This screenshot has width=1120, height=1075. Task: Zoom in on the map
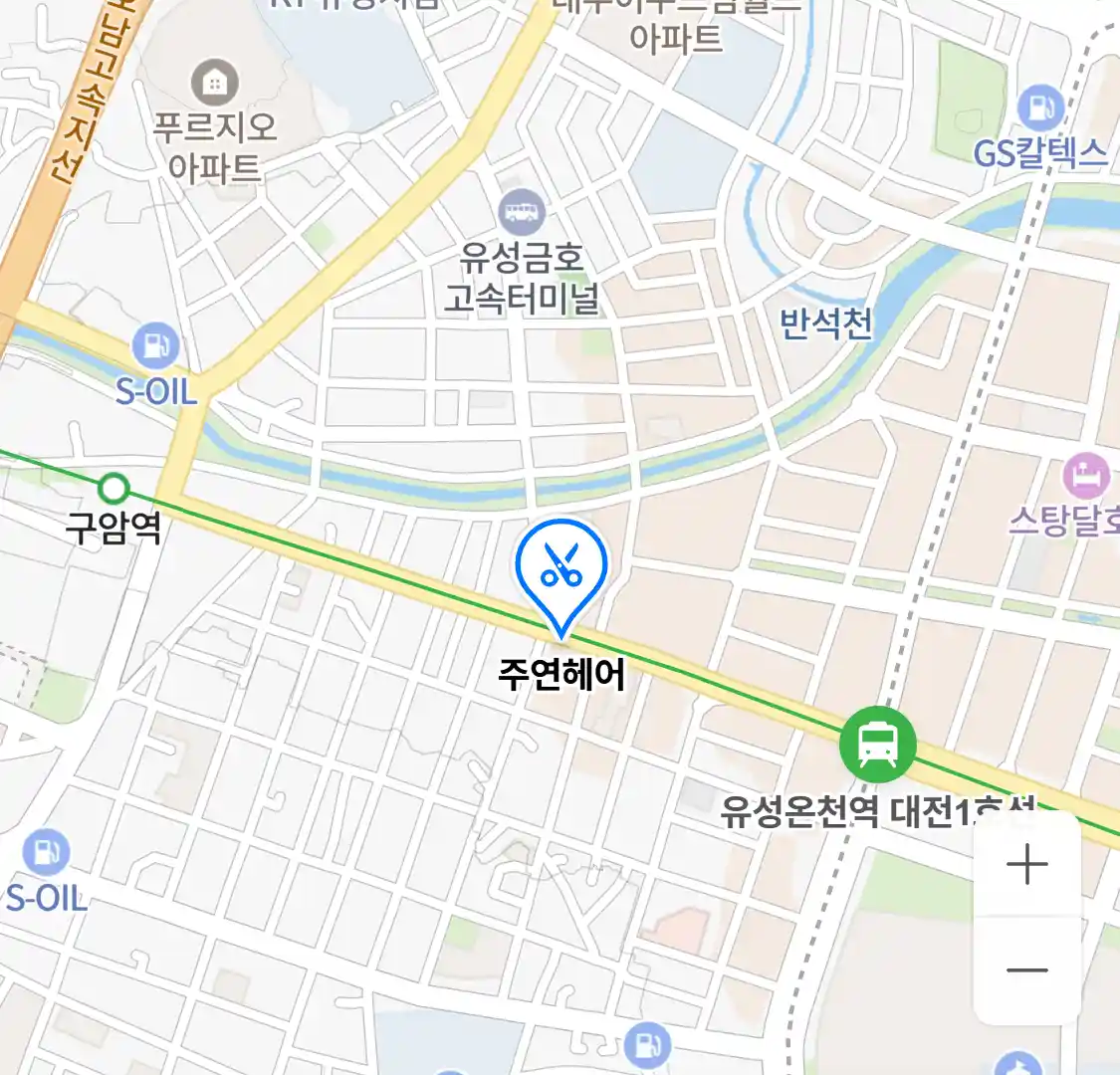pos(1026,864)
